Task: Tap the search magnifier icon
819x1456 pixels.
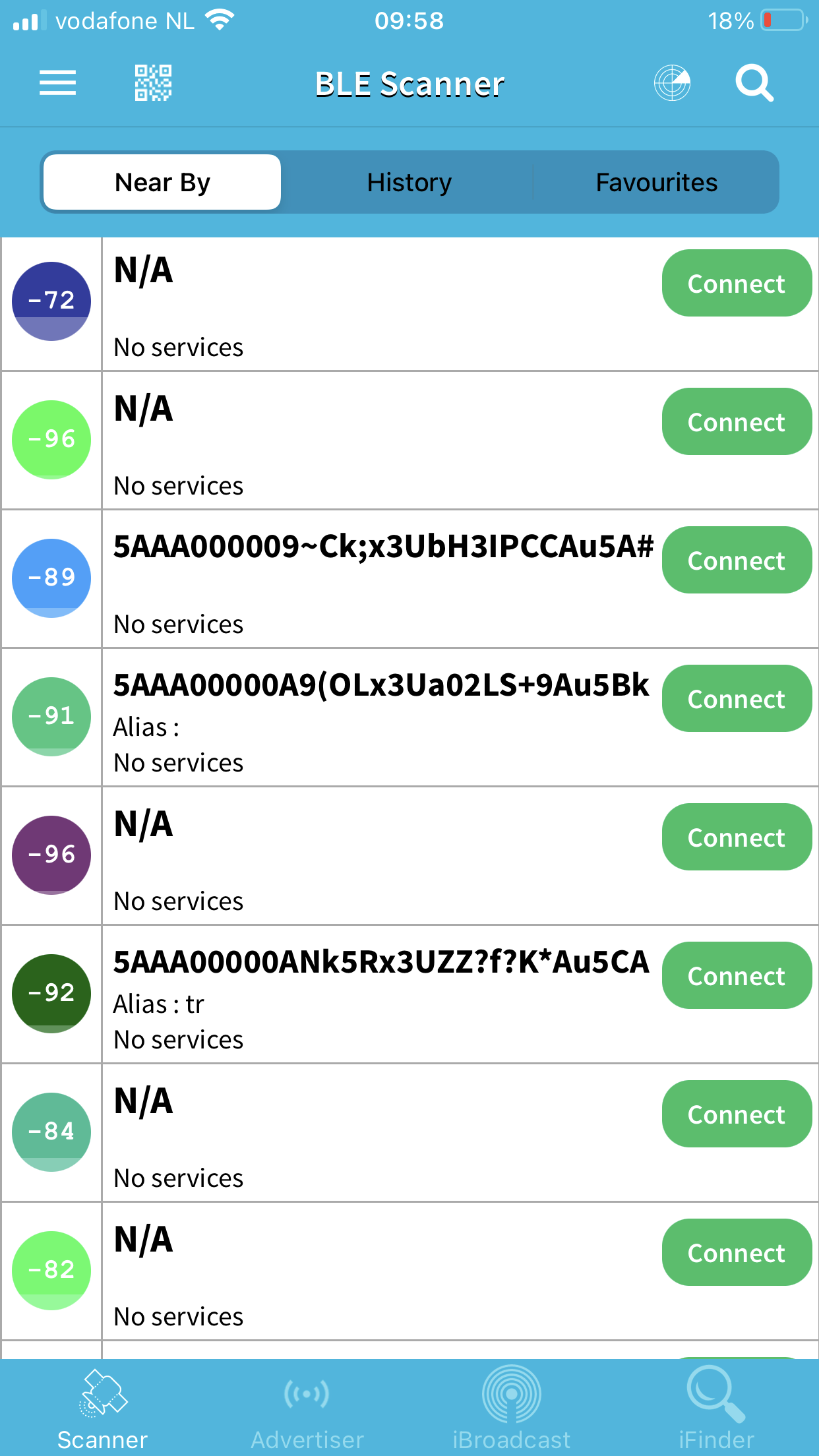Action: 754,83
